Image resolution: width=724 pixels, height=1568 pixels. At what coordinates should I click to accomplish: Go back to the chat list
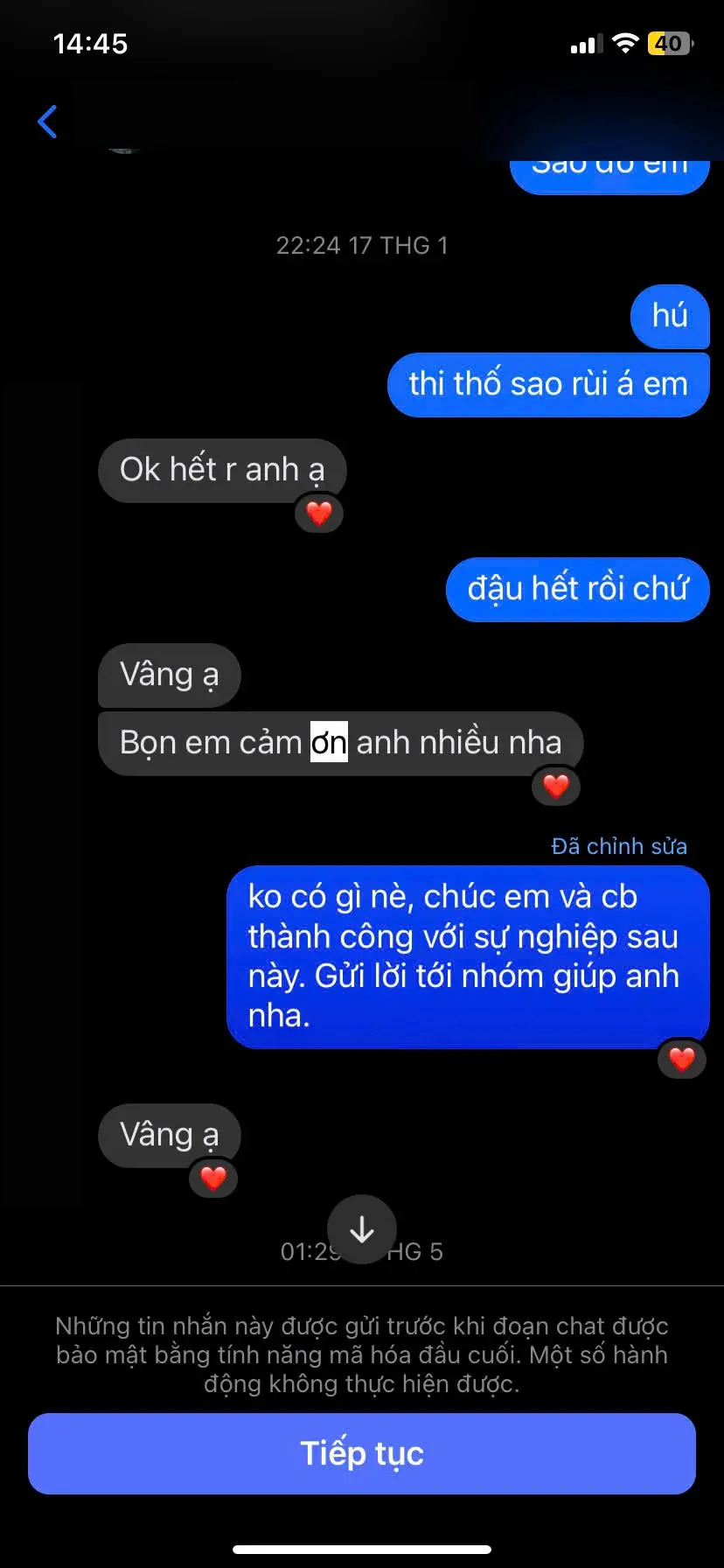click(x=48, y=122)
